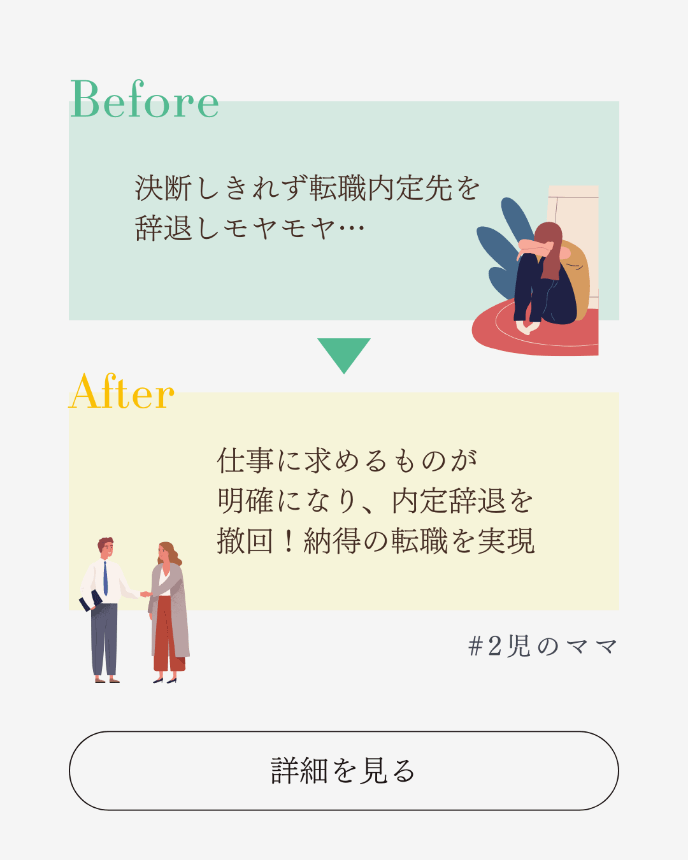Tap the 詳細を見る button
688x860 pixels.
pyautogui.click(x=343, y=771)
